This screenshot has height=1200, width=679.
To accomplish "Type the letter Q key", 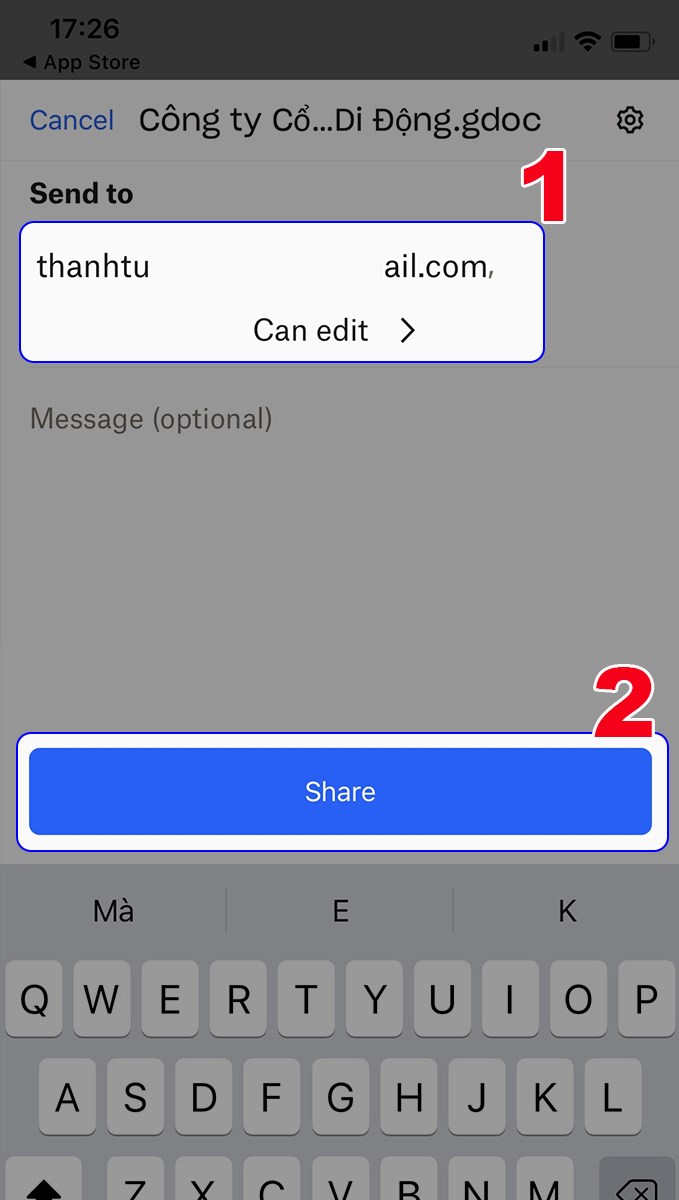I will 35,999.
